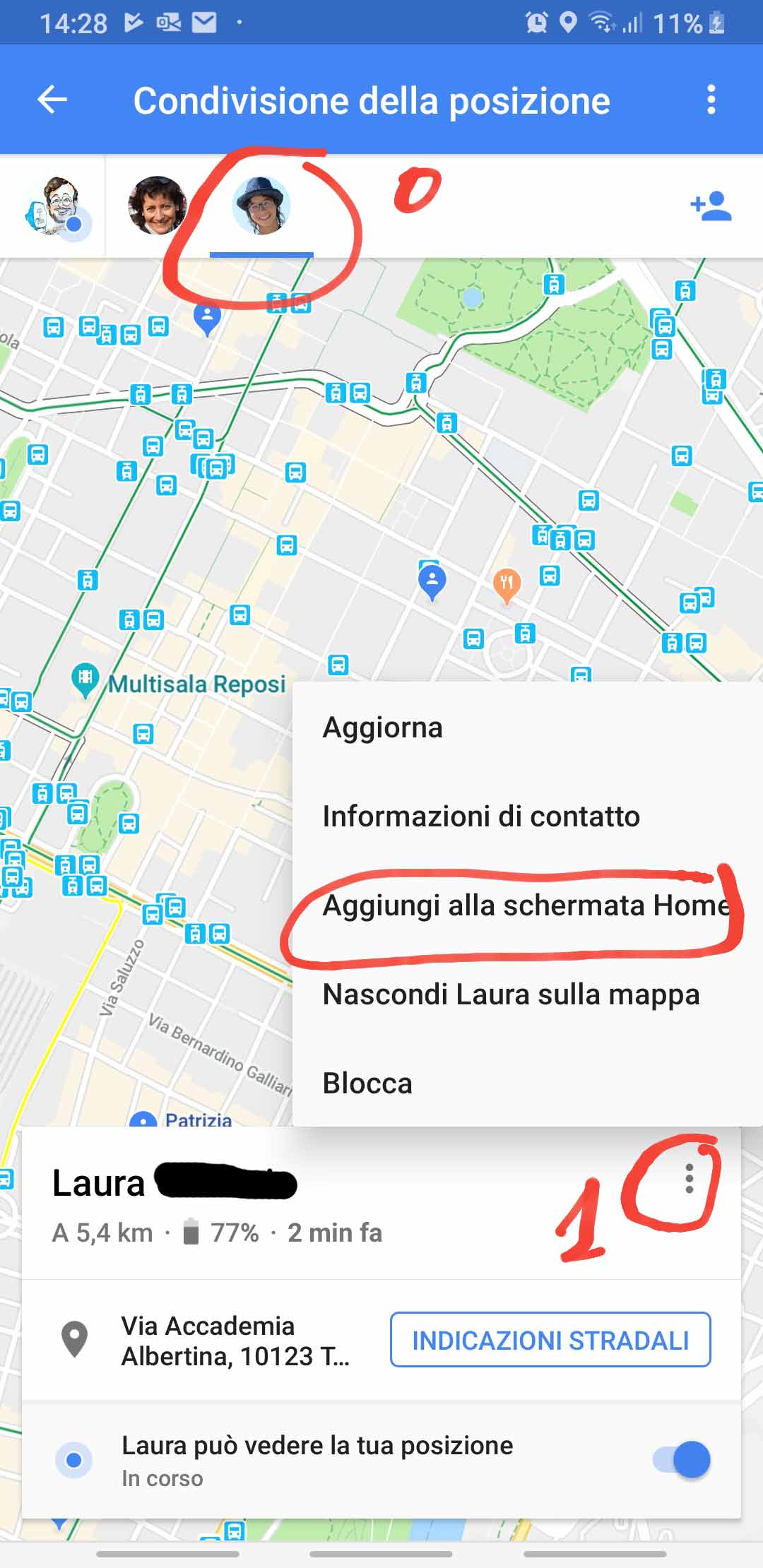Toggle off sharing position with Laura
Viewport: 763px width, 1568px height.
tap(682, 1460)
